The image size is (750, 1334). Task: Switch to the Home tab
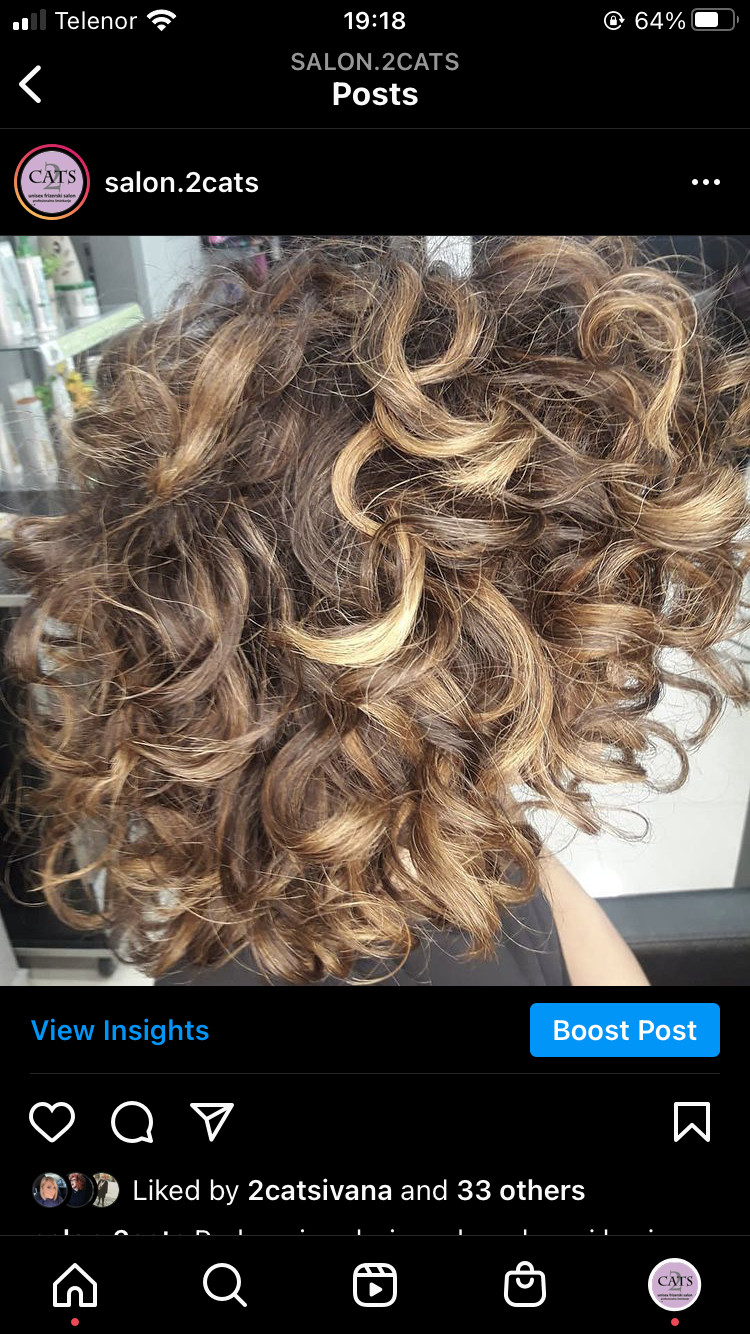tap(76, 1285)
